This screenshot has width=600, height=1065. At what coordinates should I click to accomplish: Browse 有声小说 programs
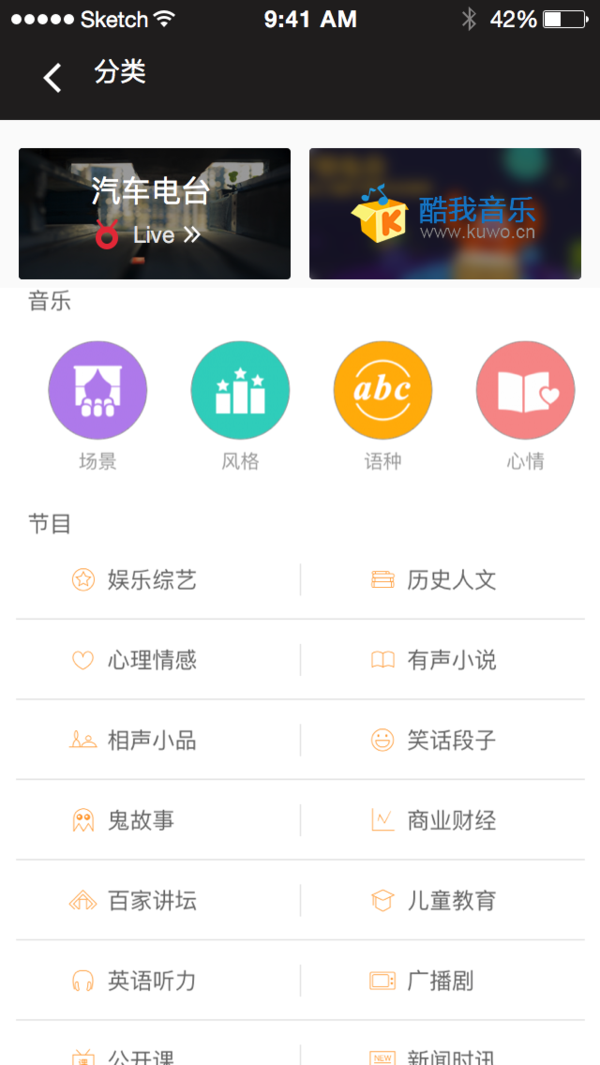click(x=450, y=660)
